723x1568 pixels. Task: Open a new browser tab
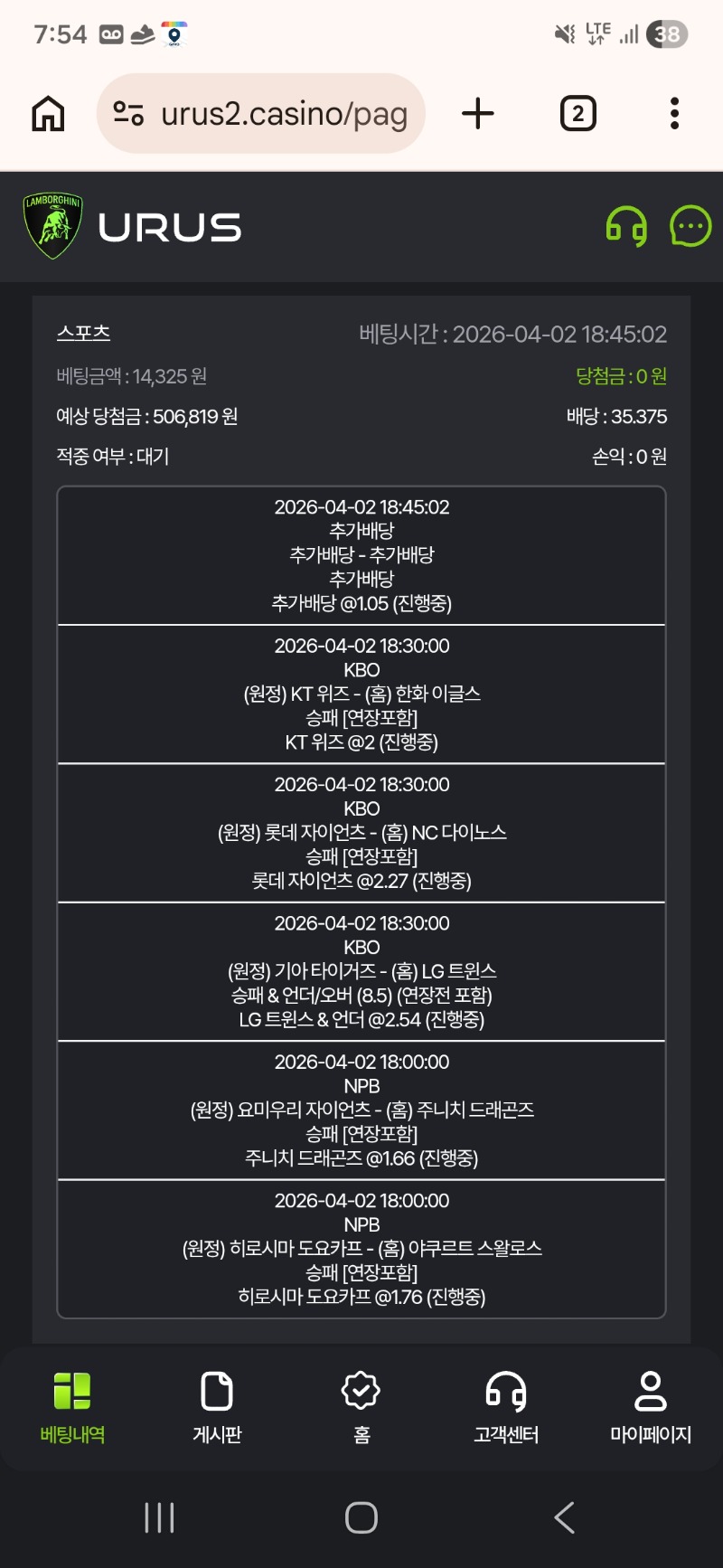477,114
